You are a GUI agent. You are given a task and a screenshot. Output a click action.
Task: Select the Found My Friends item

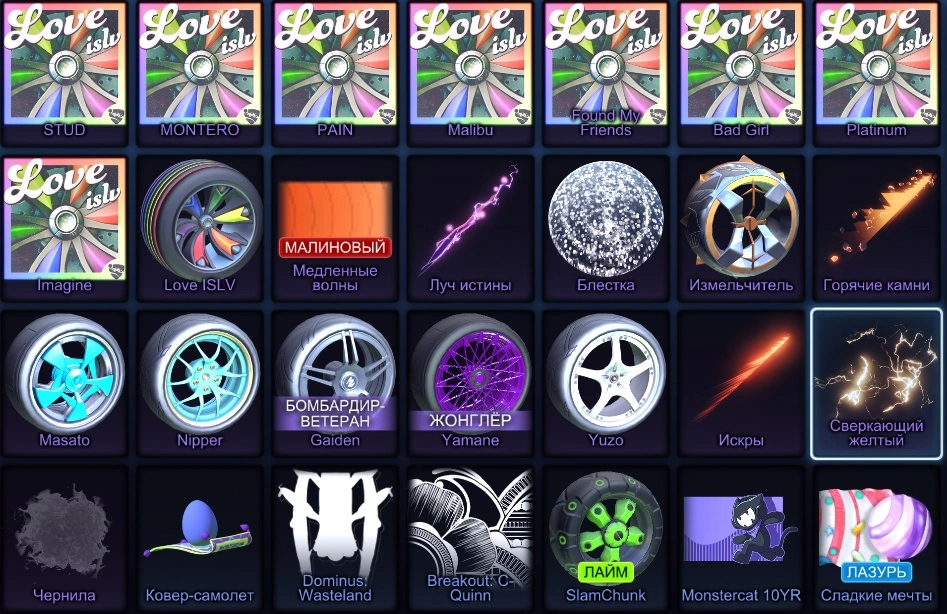coord(606,70)
